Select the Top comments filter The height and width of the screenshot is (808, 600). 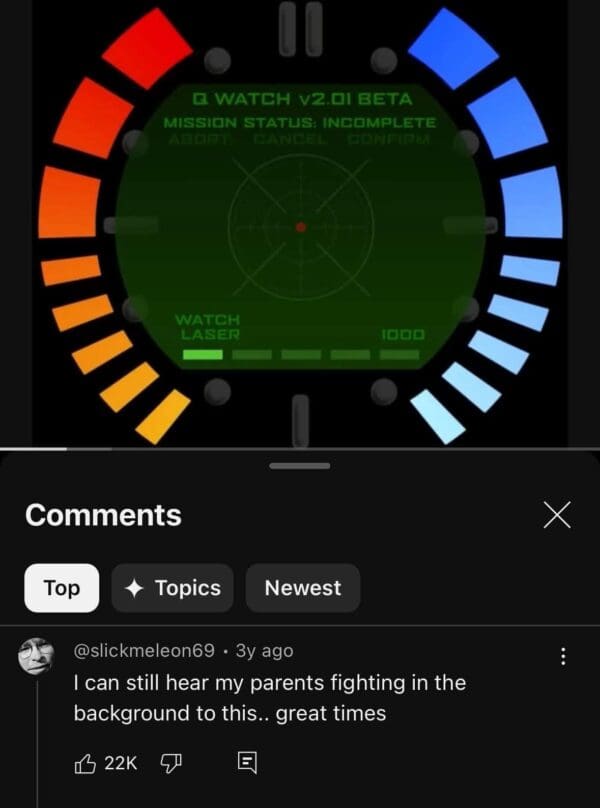62,588
